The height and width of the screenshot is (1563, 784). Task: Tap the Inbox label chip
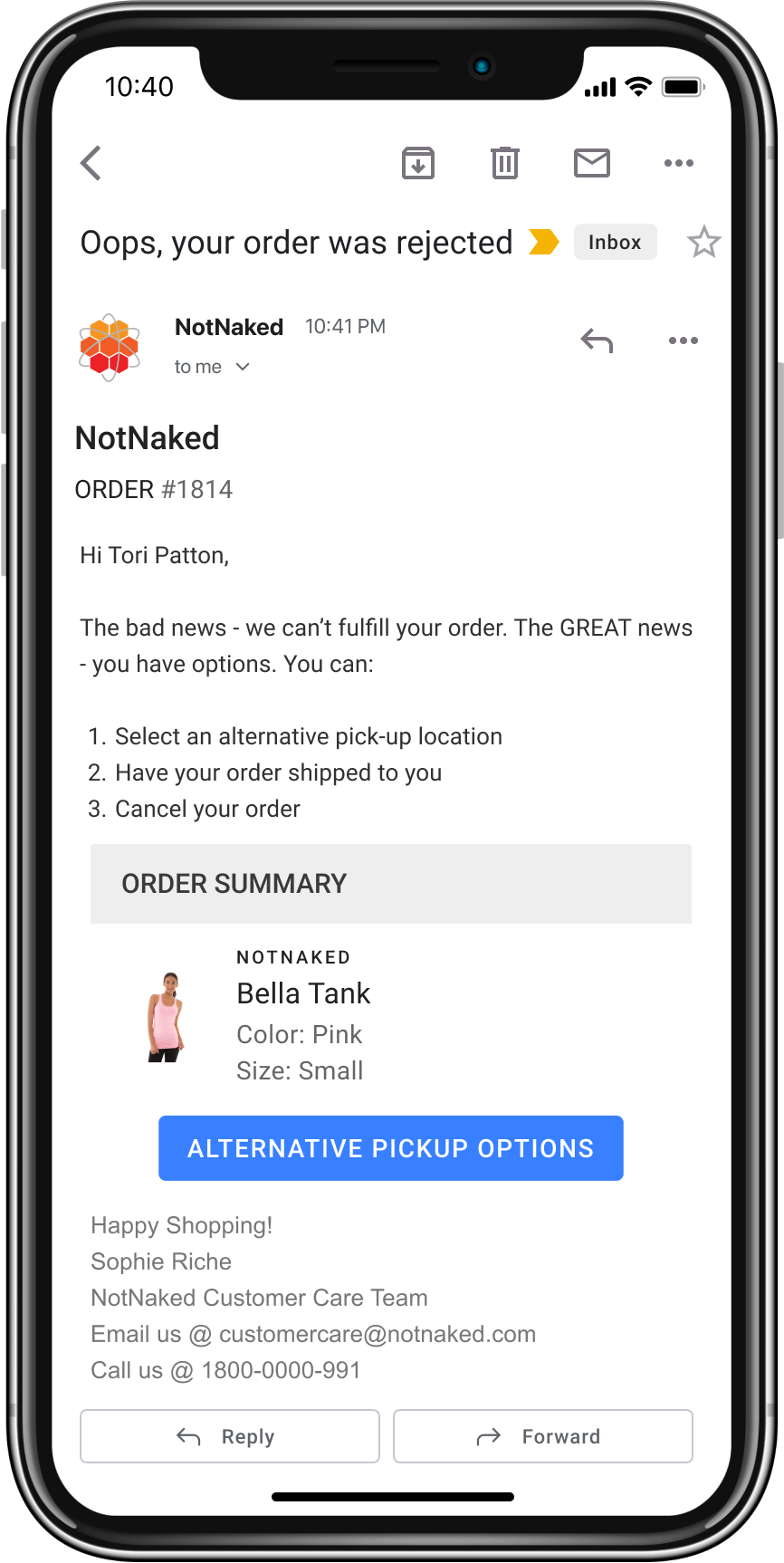pyautogui.click(x=615, y=243)
